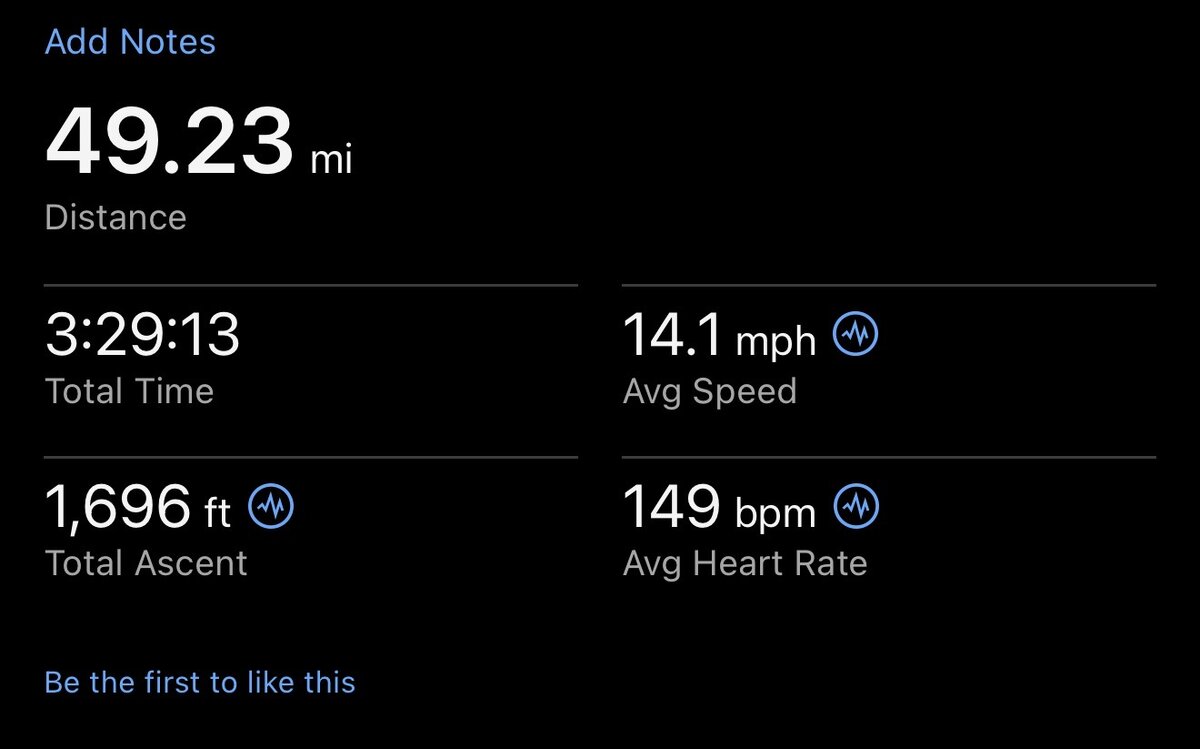Open the Avg Speed chart icon

(855, 337)
